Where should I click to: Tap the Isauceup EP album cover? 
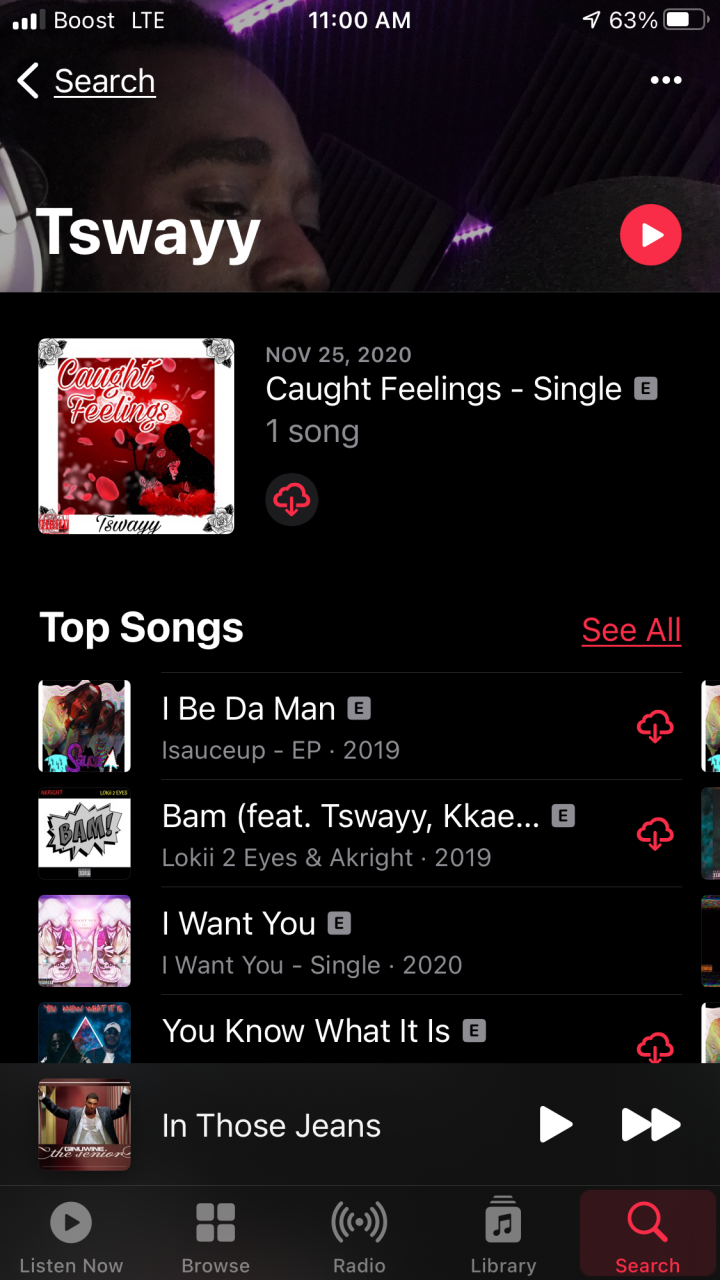[84, 725]
